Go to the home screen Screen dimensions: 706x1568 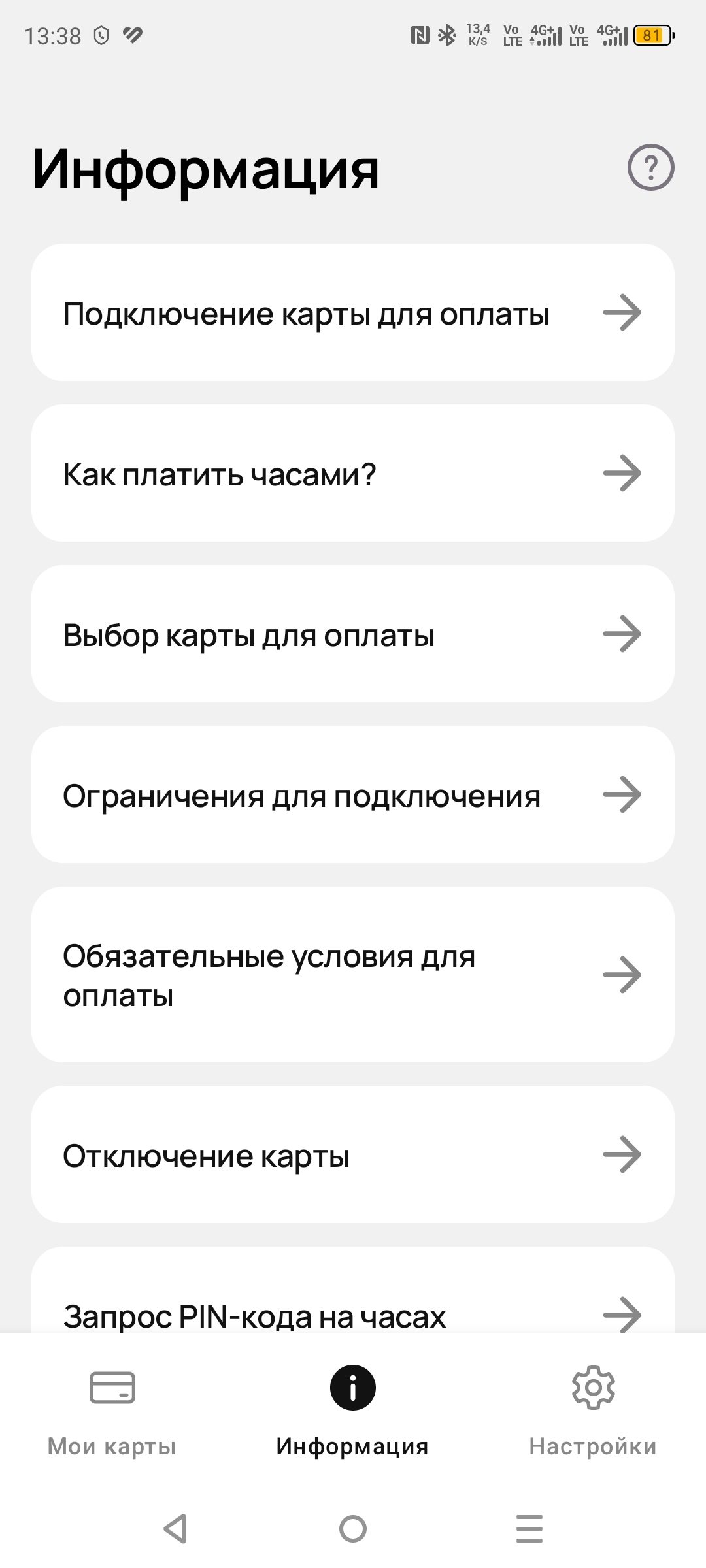(x=353, y=1529)
